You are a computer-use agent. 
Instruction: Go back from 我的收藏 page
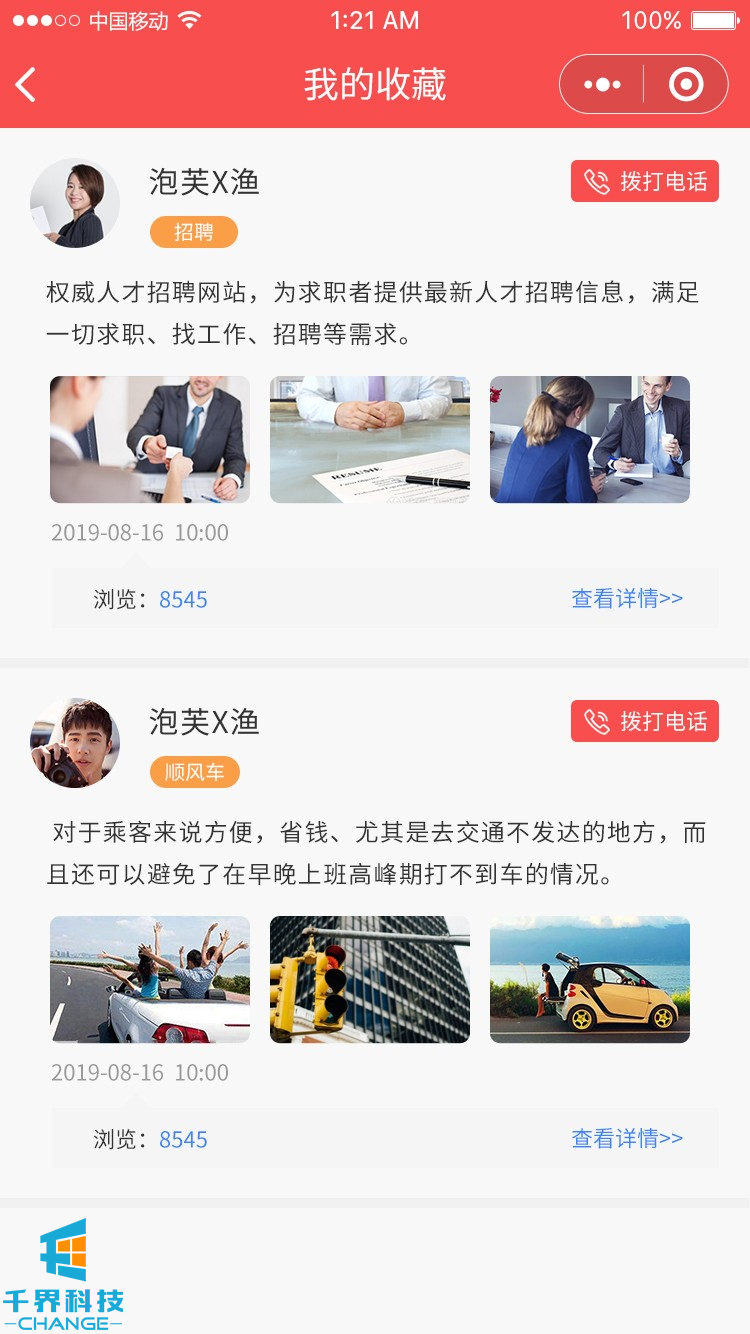(x=27, y=85)
